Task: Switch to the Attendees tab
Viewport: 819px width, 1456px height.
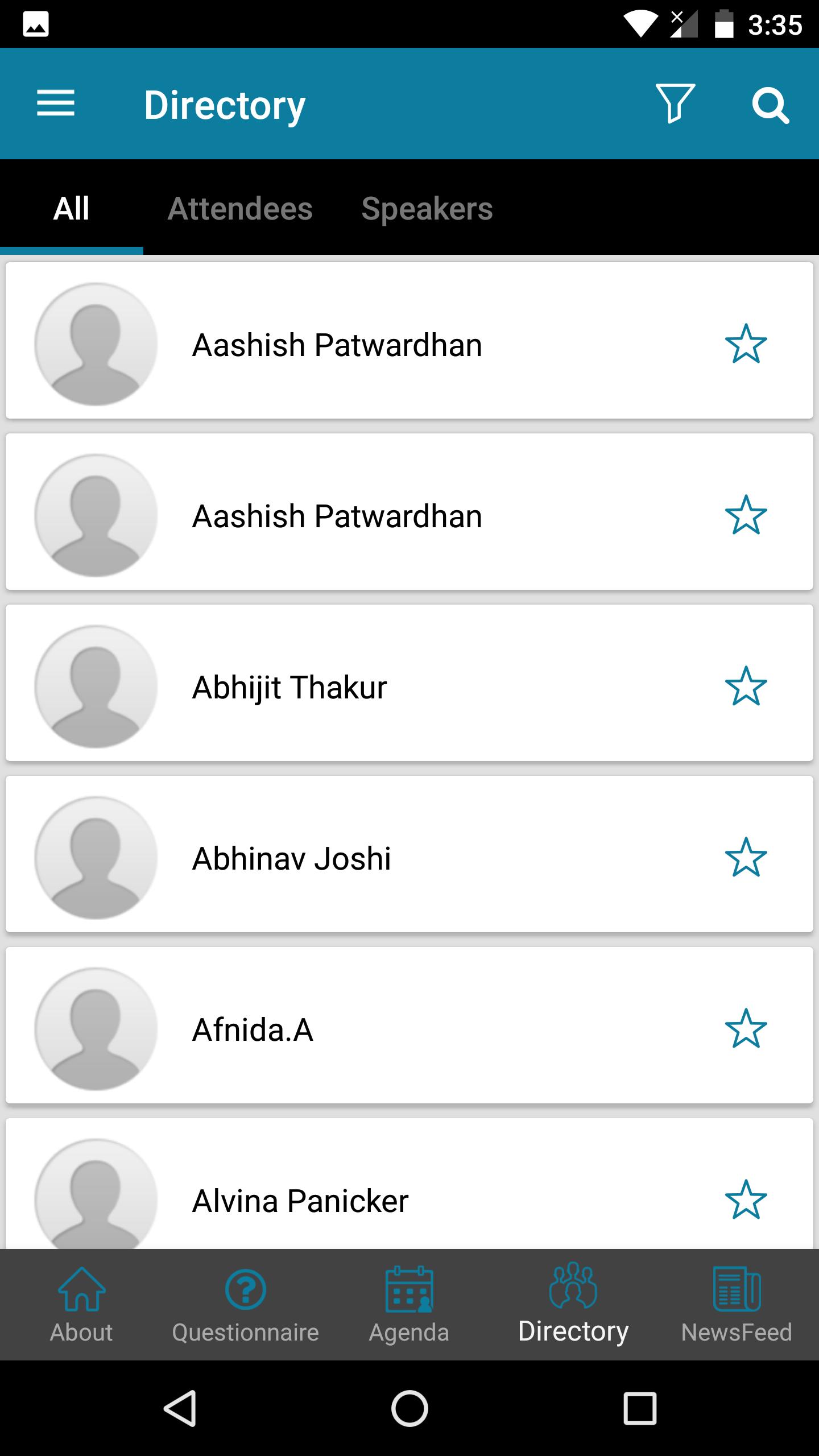Action: (240, 209)
